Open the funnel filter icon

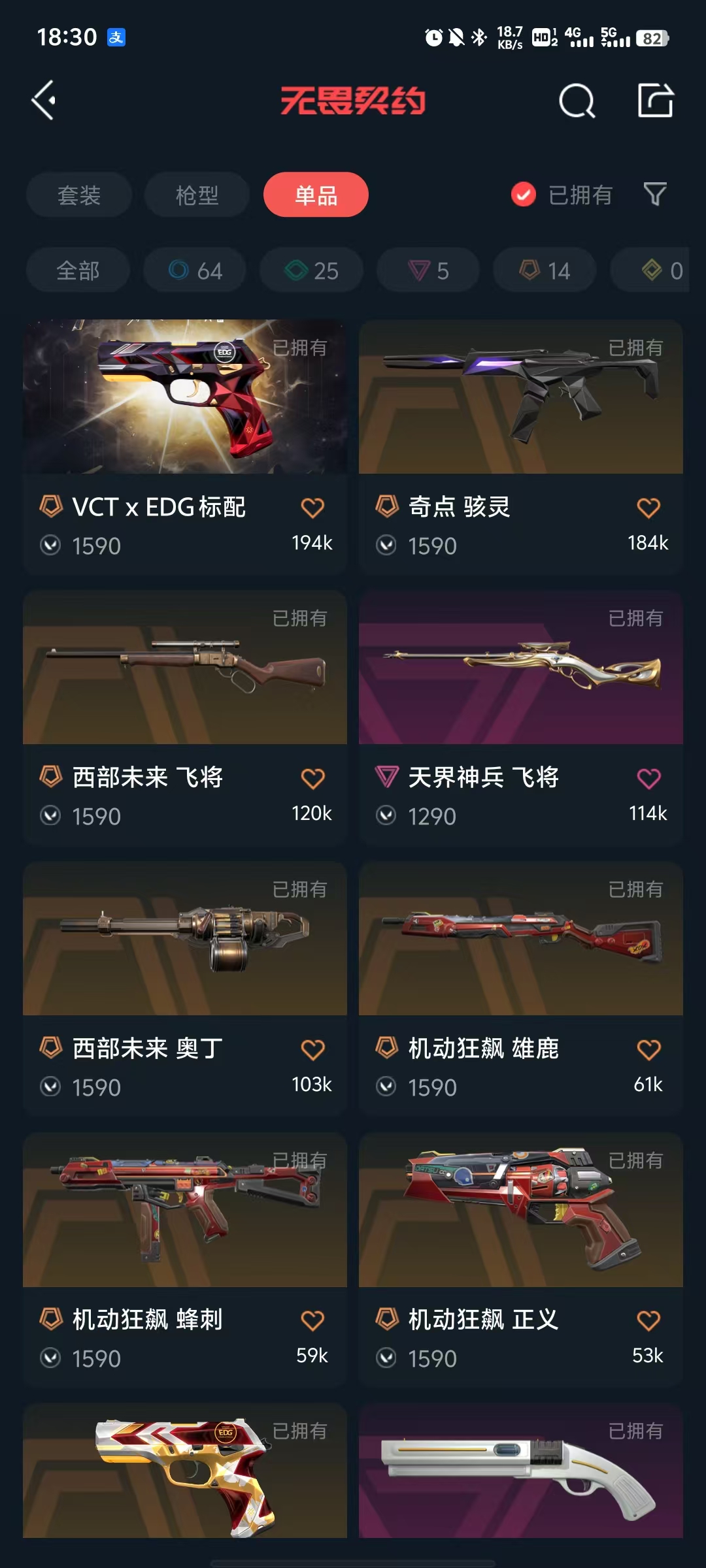655,195
